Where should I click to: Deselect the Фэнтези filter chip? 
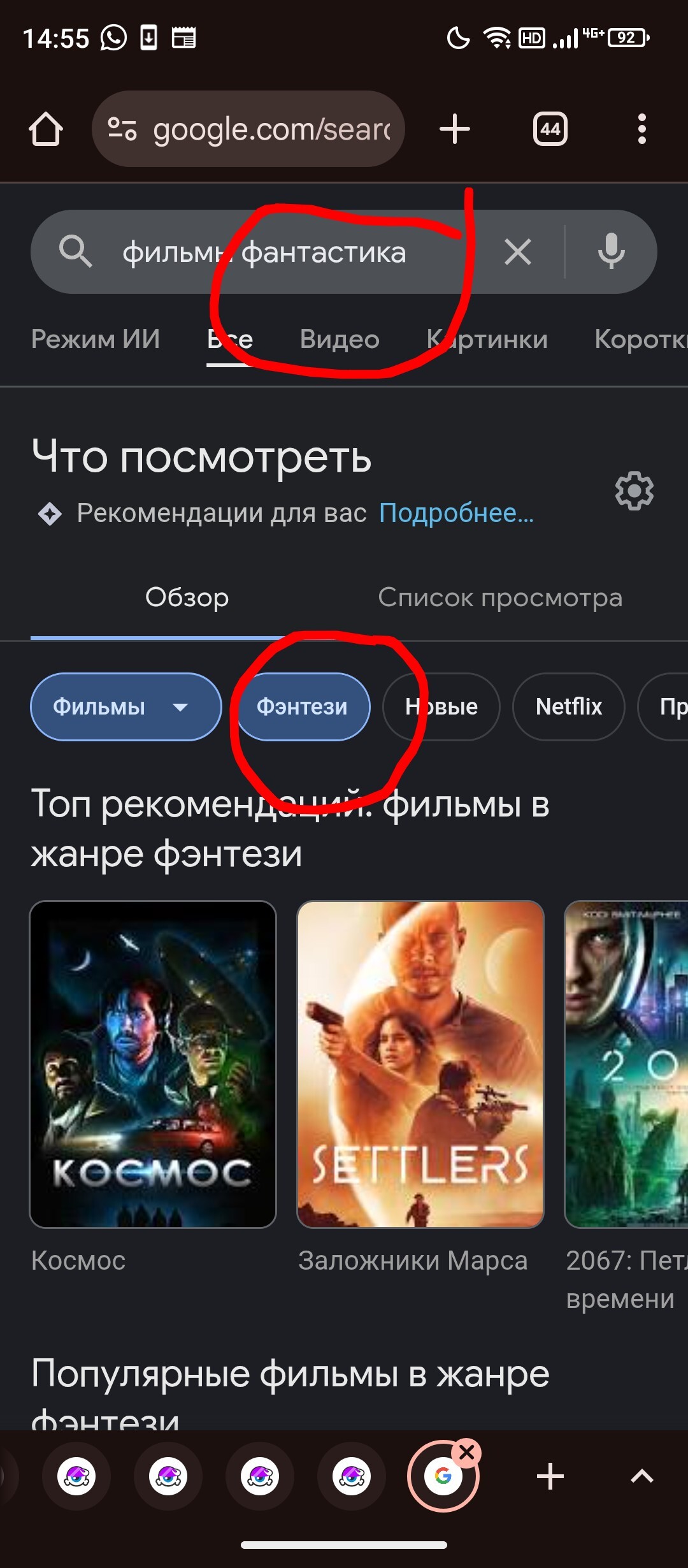pyautogui.click(x=302, y=707)
